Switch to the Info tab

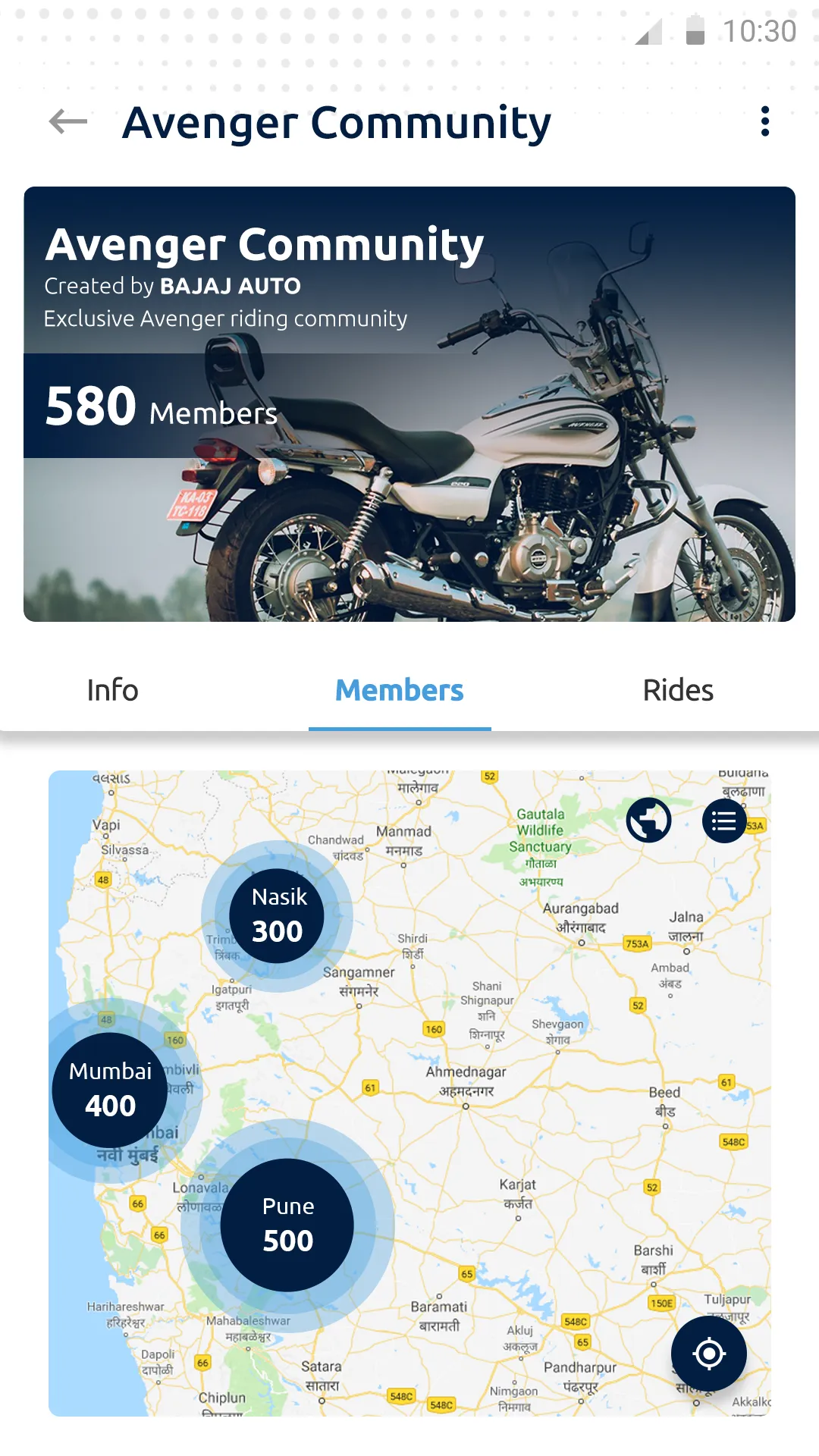coord(113,690)
